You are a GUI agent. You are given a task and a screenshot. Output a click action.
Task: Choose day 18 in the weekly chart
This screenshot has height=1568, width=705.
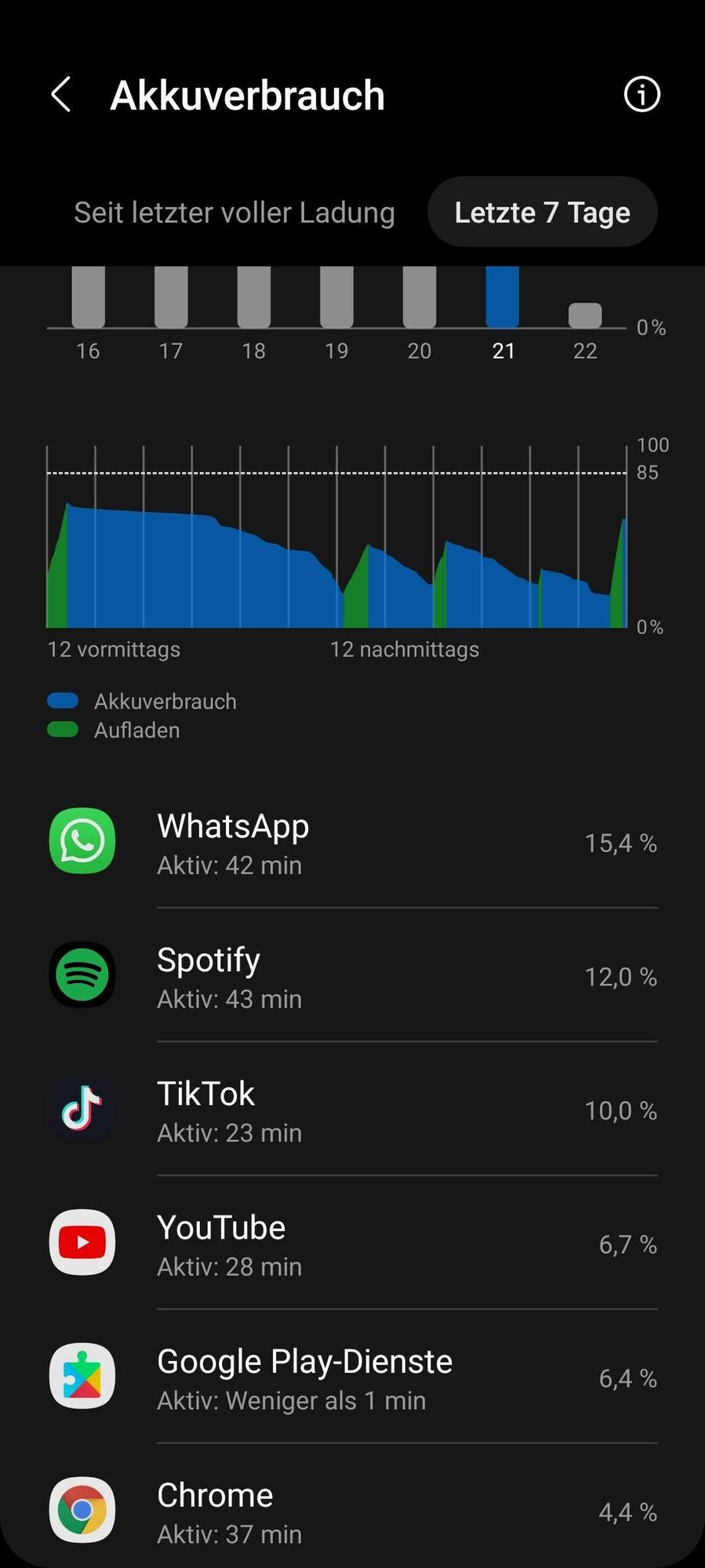pos(253,298)
